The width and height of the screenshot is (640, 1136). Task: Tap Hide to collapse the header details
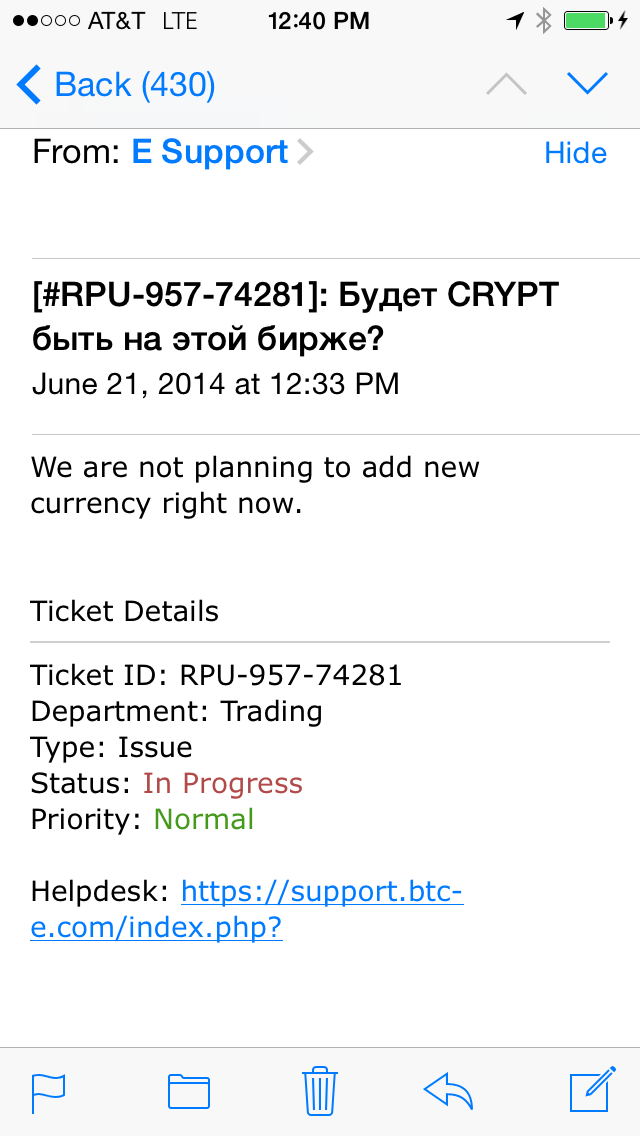575,153
